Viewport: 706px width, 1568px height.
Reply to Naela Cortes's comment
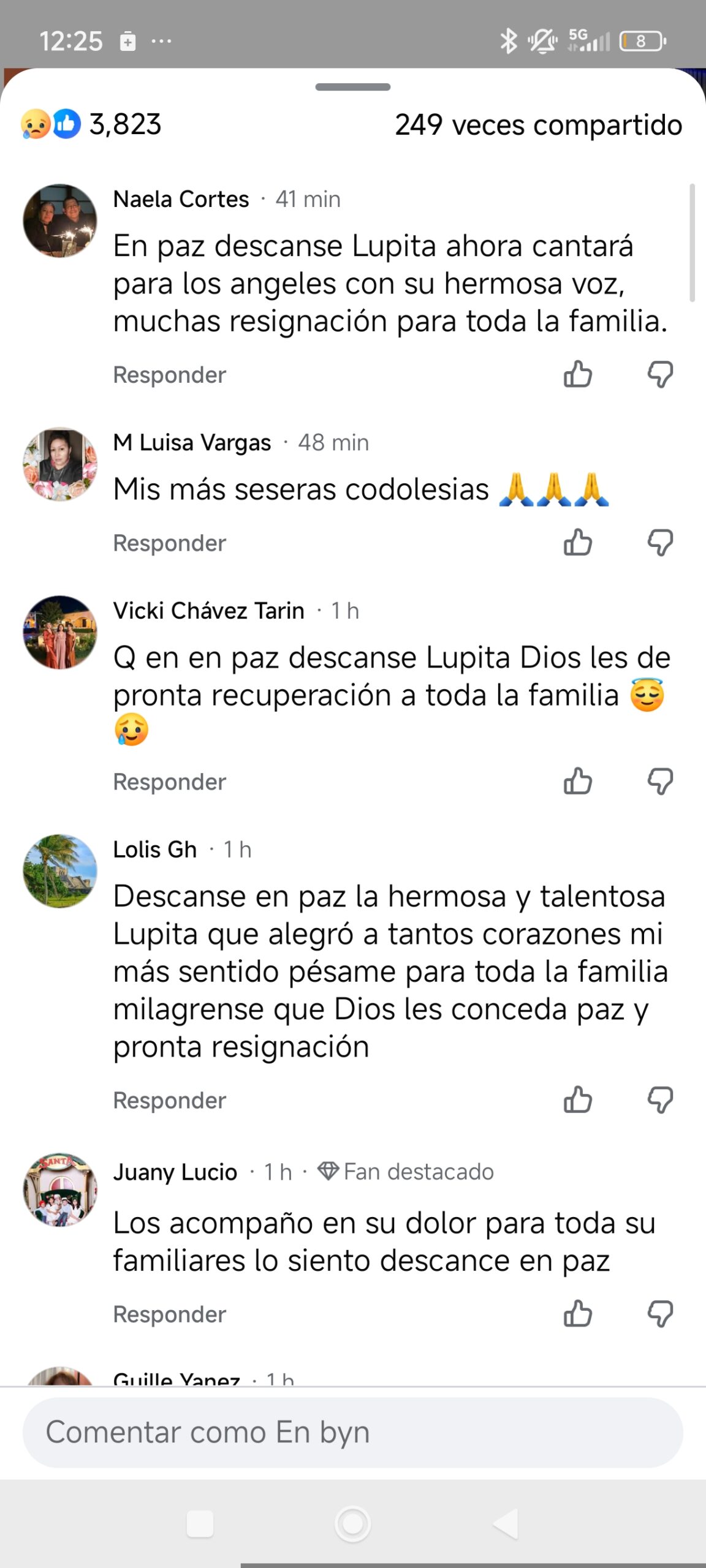[170, 375]
